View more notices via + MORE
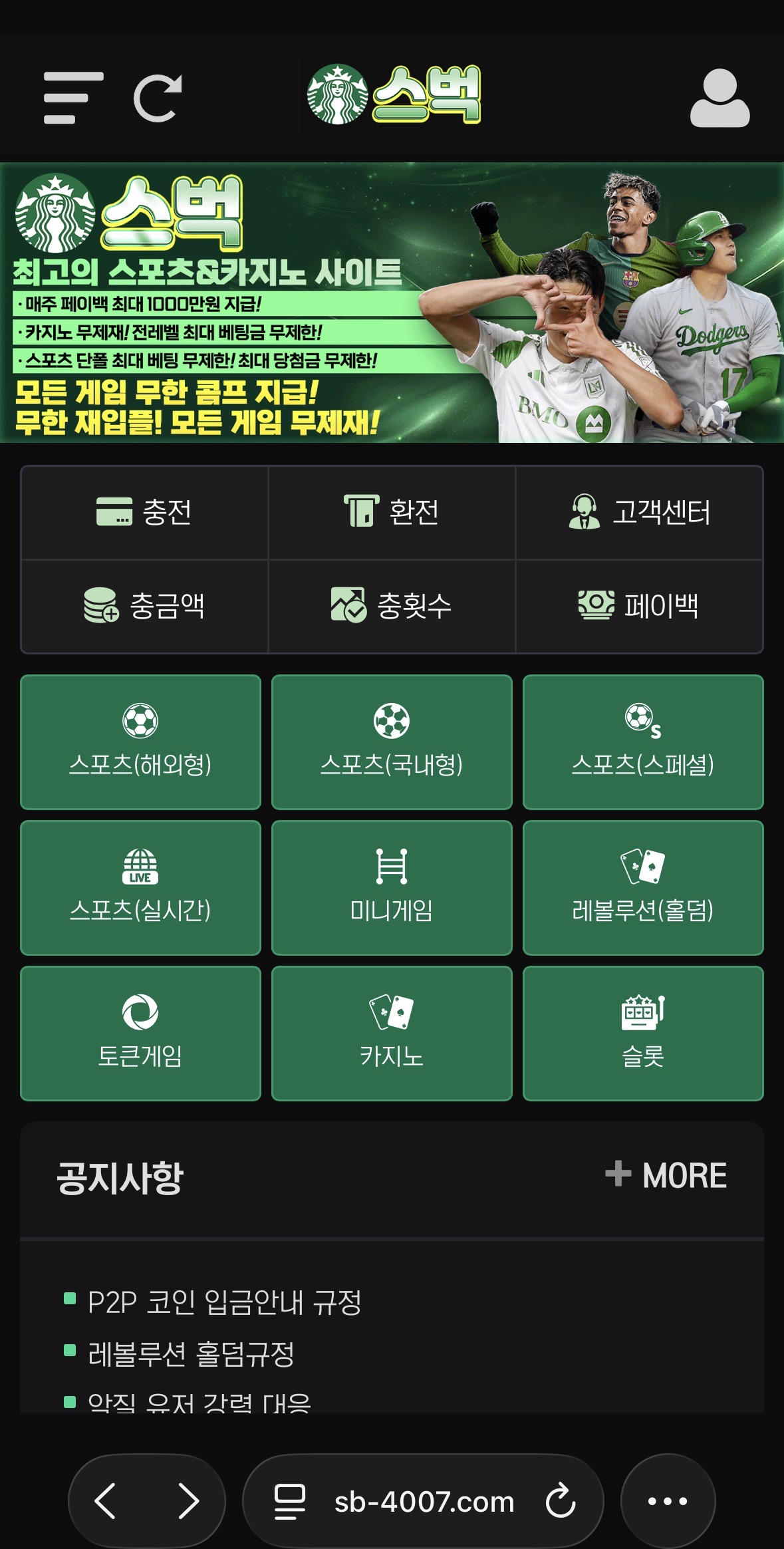The image size is (784, 1549). pyautogui.click(x=666, y=1175)
